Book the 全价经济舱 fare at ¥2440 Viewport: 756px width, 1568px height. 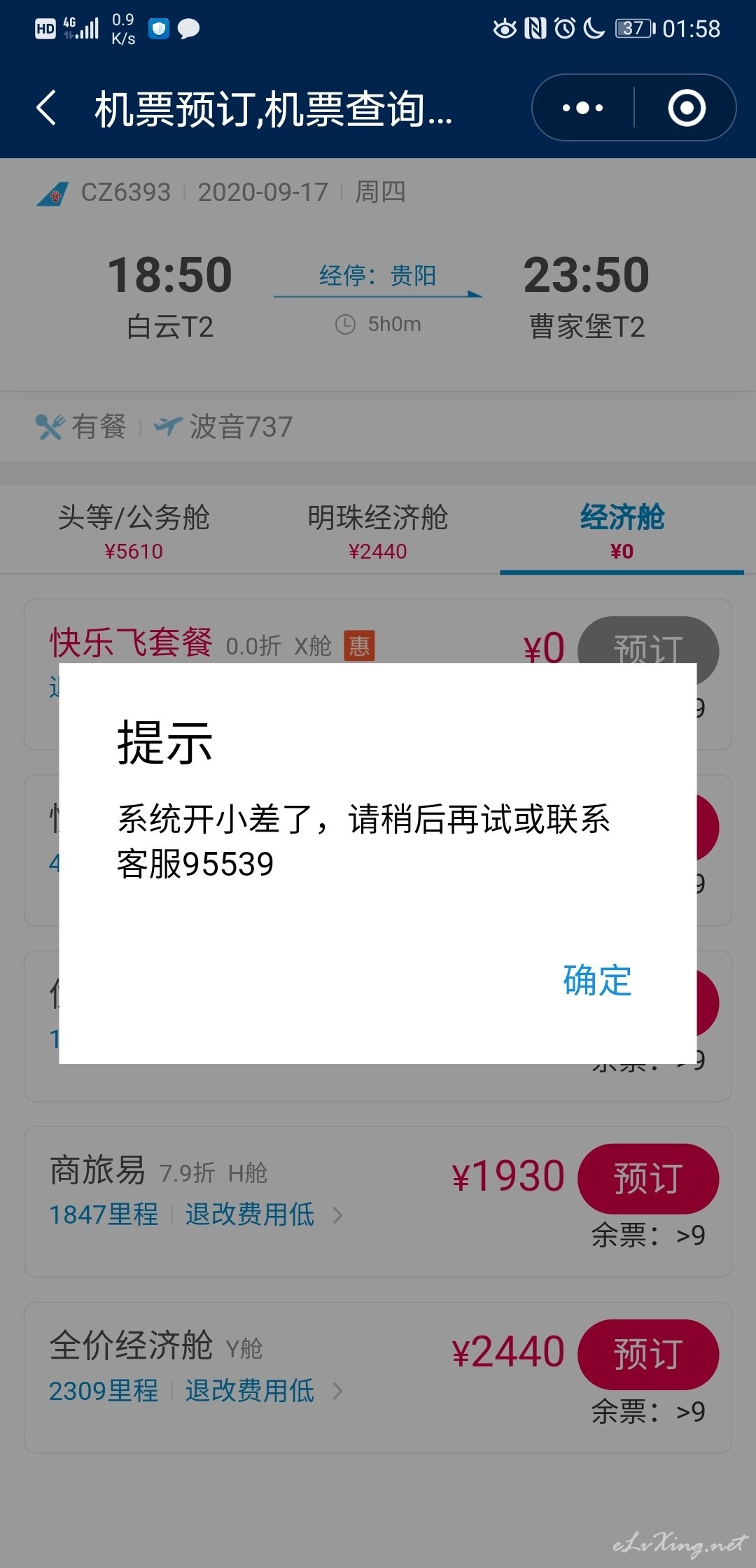click(648, 1354)
